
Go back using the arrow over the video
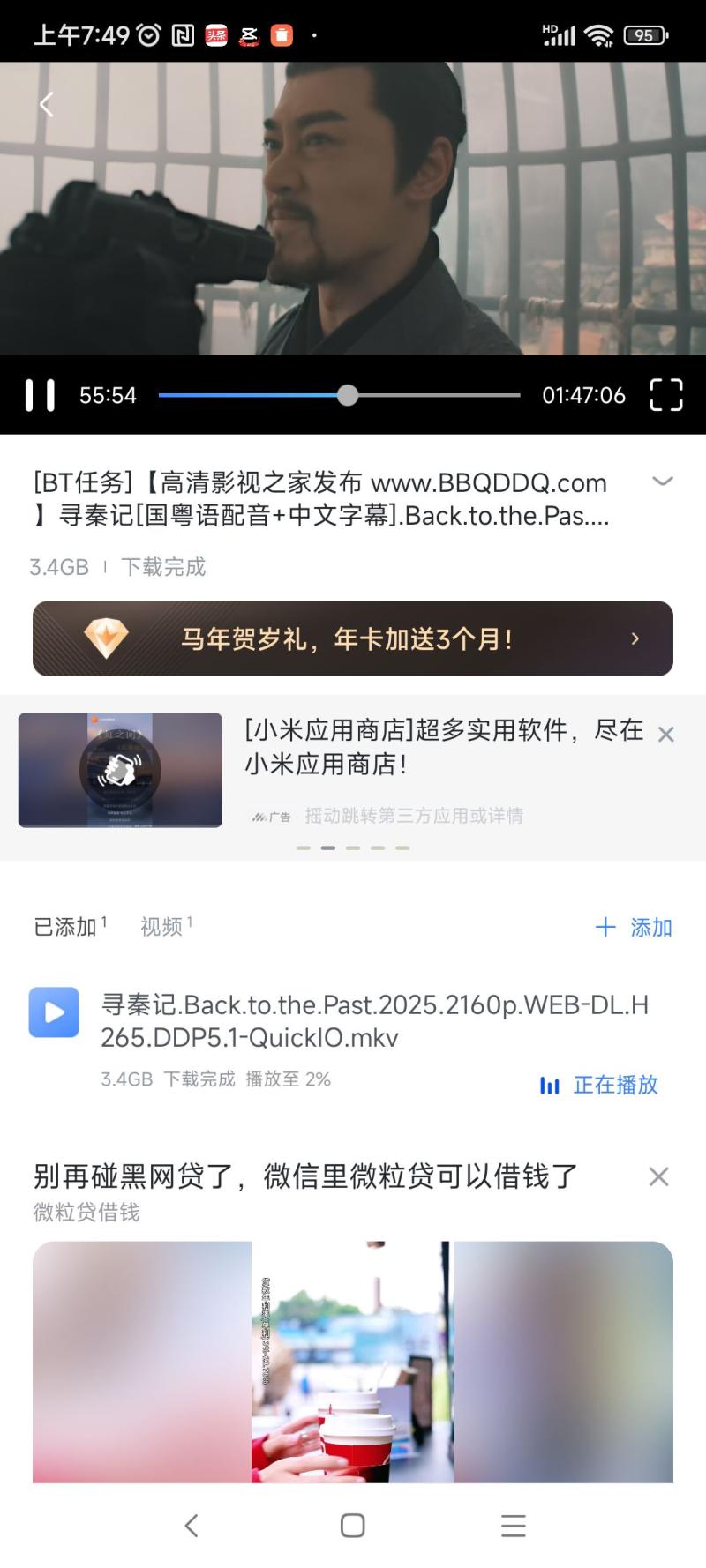(x=47, y=105)
